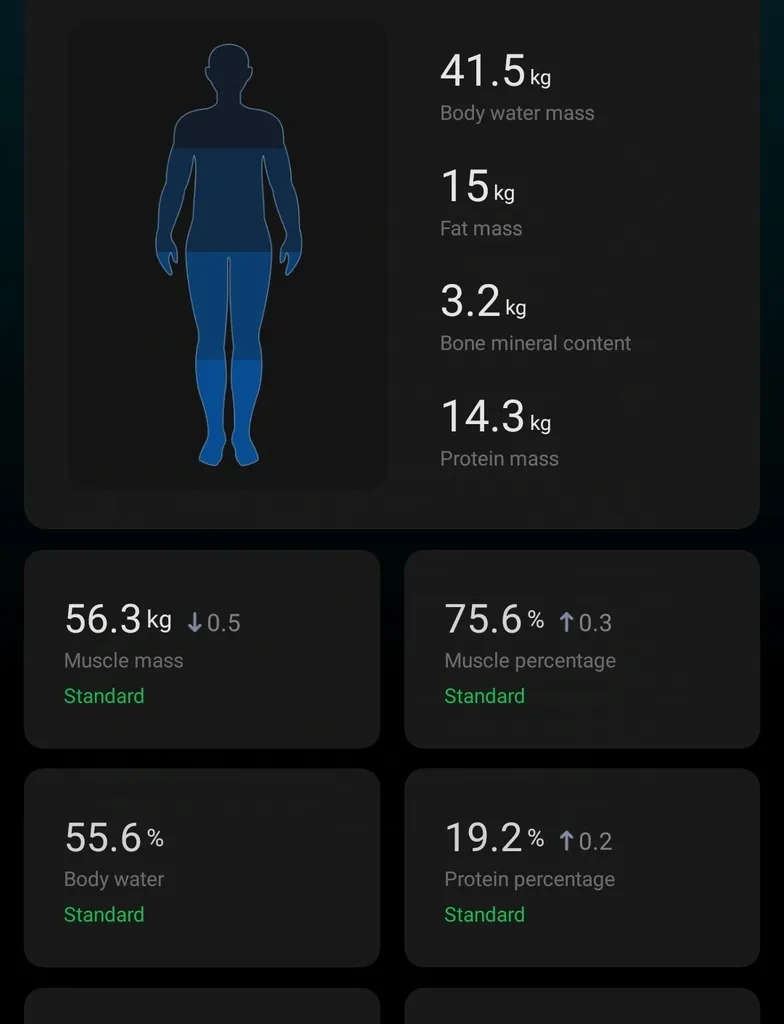The height and width of the screenshot is (1024, 784).
Task: Open the Protein percentage card
Action: (581, 867)
